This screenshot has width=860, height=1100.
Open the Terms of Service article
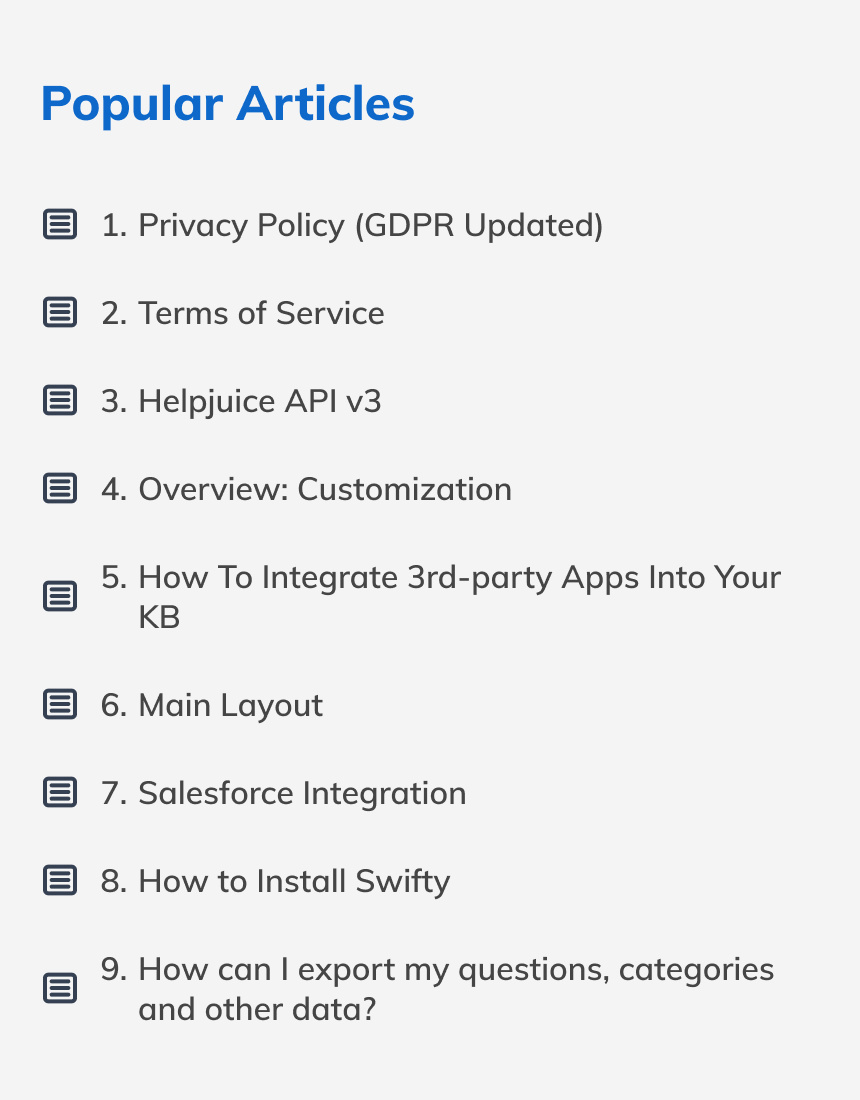pos(261,313)
